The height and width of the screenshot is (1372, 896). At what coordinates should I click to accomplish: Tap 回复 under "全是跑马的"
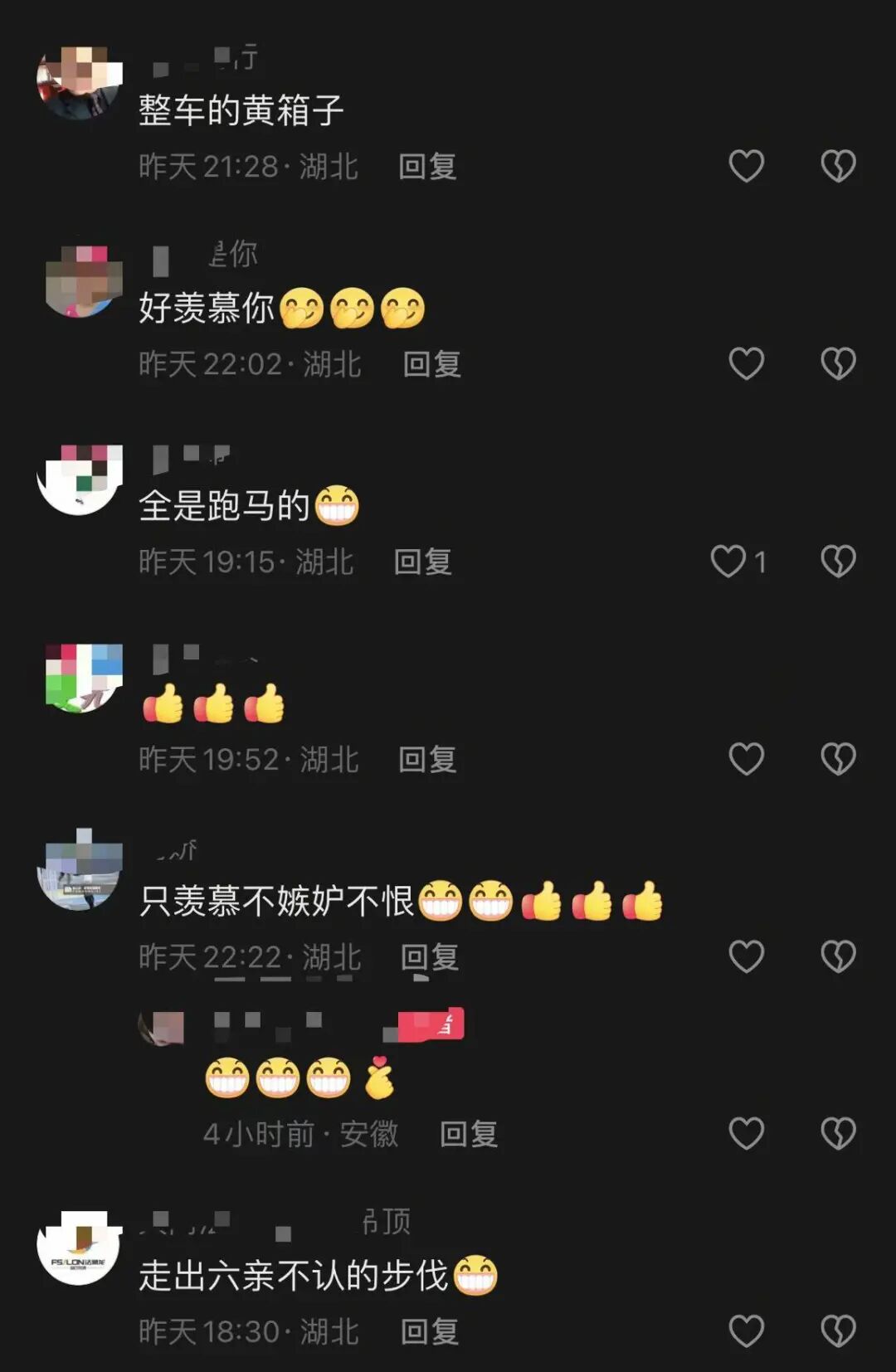pos(424,561)
